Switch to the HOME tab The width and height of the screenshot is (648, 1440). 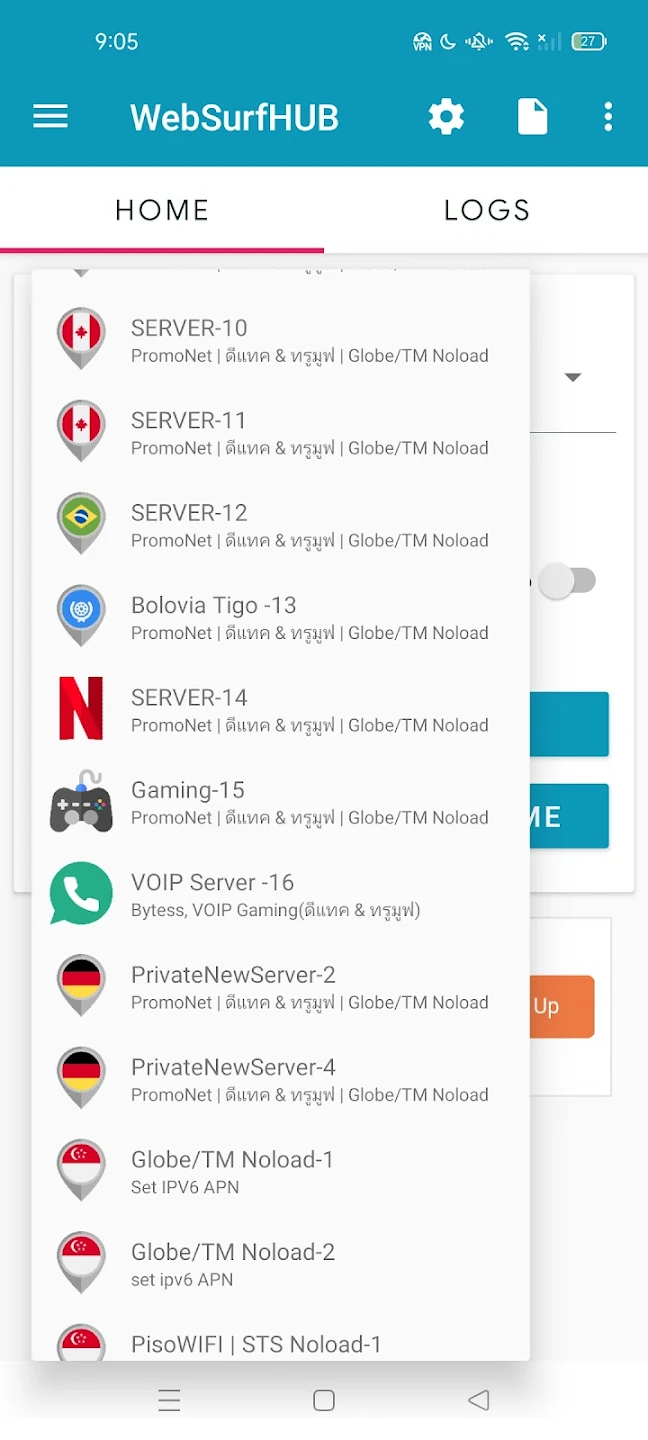pyautogui.click(x=162, y=210)
